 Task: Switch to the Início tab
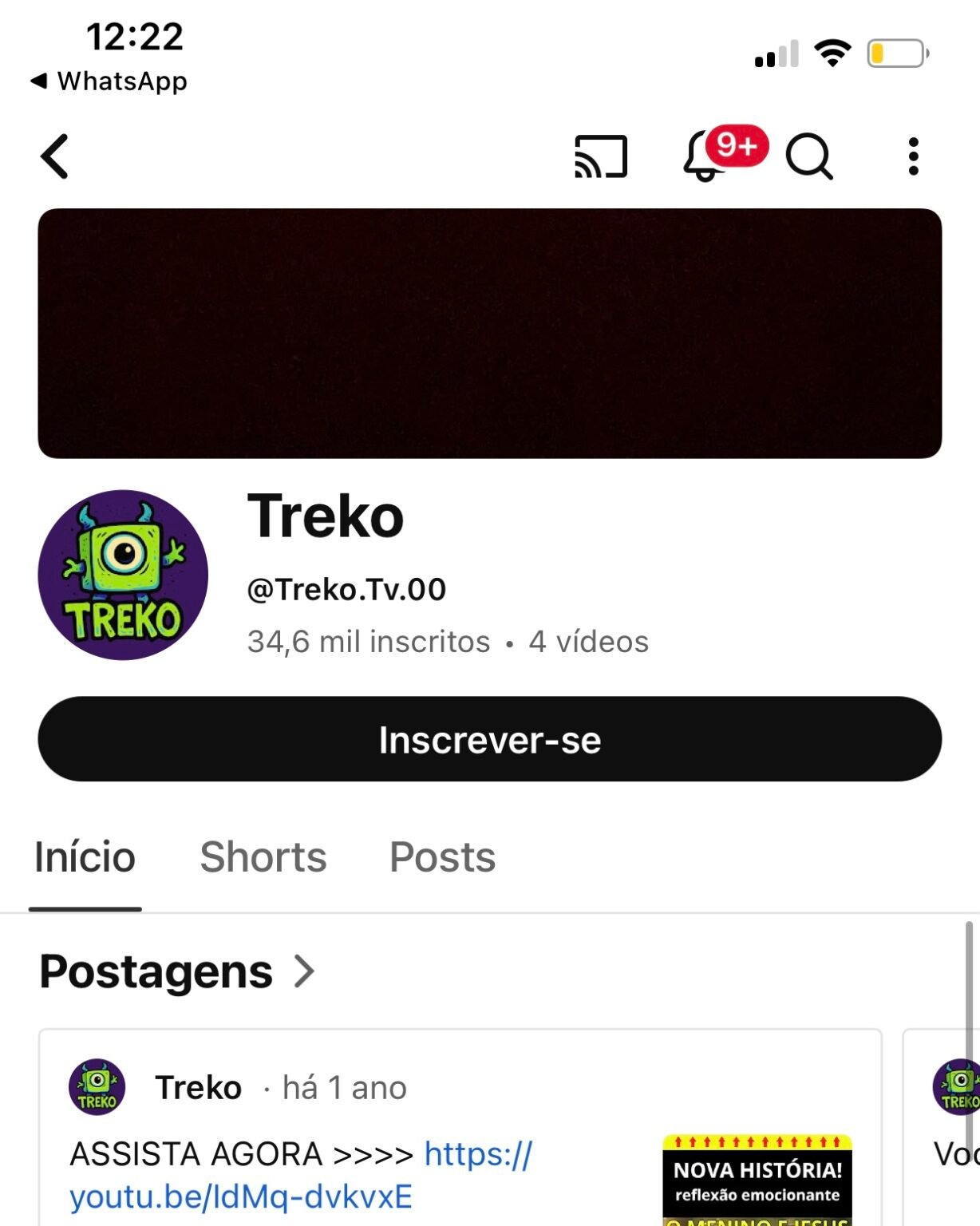click(x=85, y=858)
